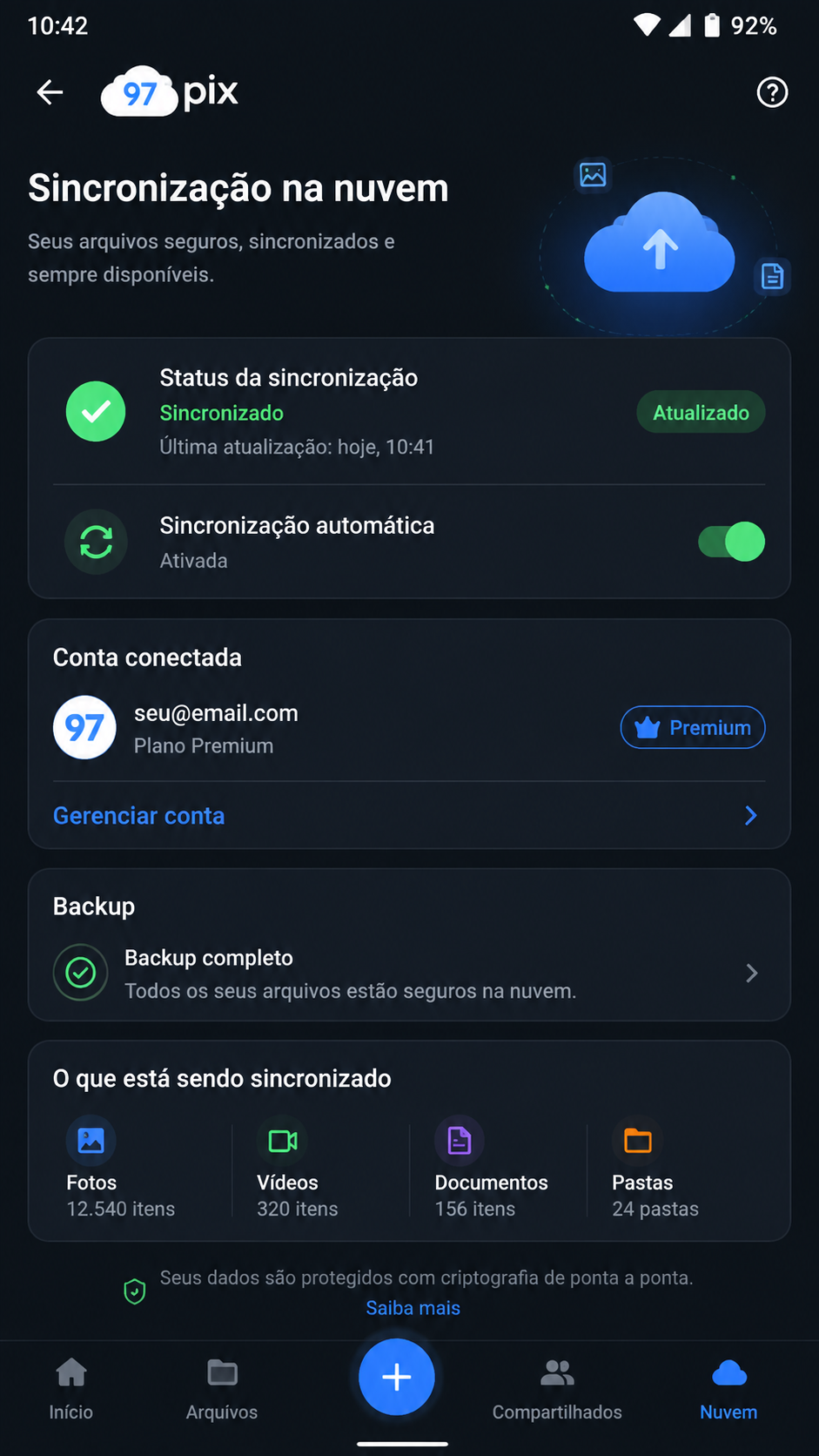The image size is (819, 1456).
Task: Tap the Premium plan badge
Action: [x=693, y=727]
